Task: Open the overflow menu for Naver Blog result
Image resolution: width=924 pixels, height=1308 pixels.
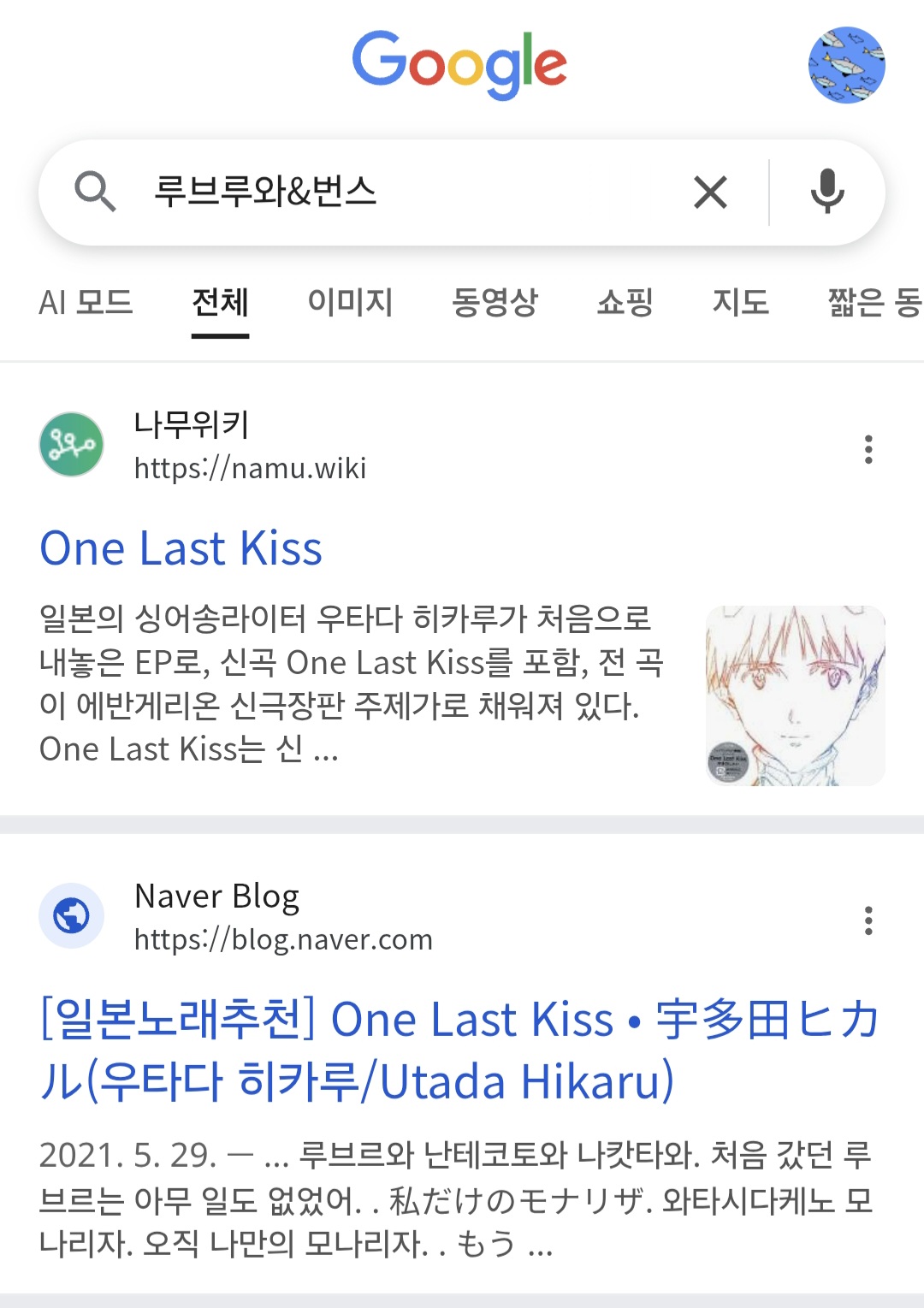Action: click(x=868, y=920)
